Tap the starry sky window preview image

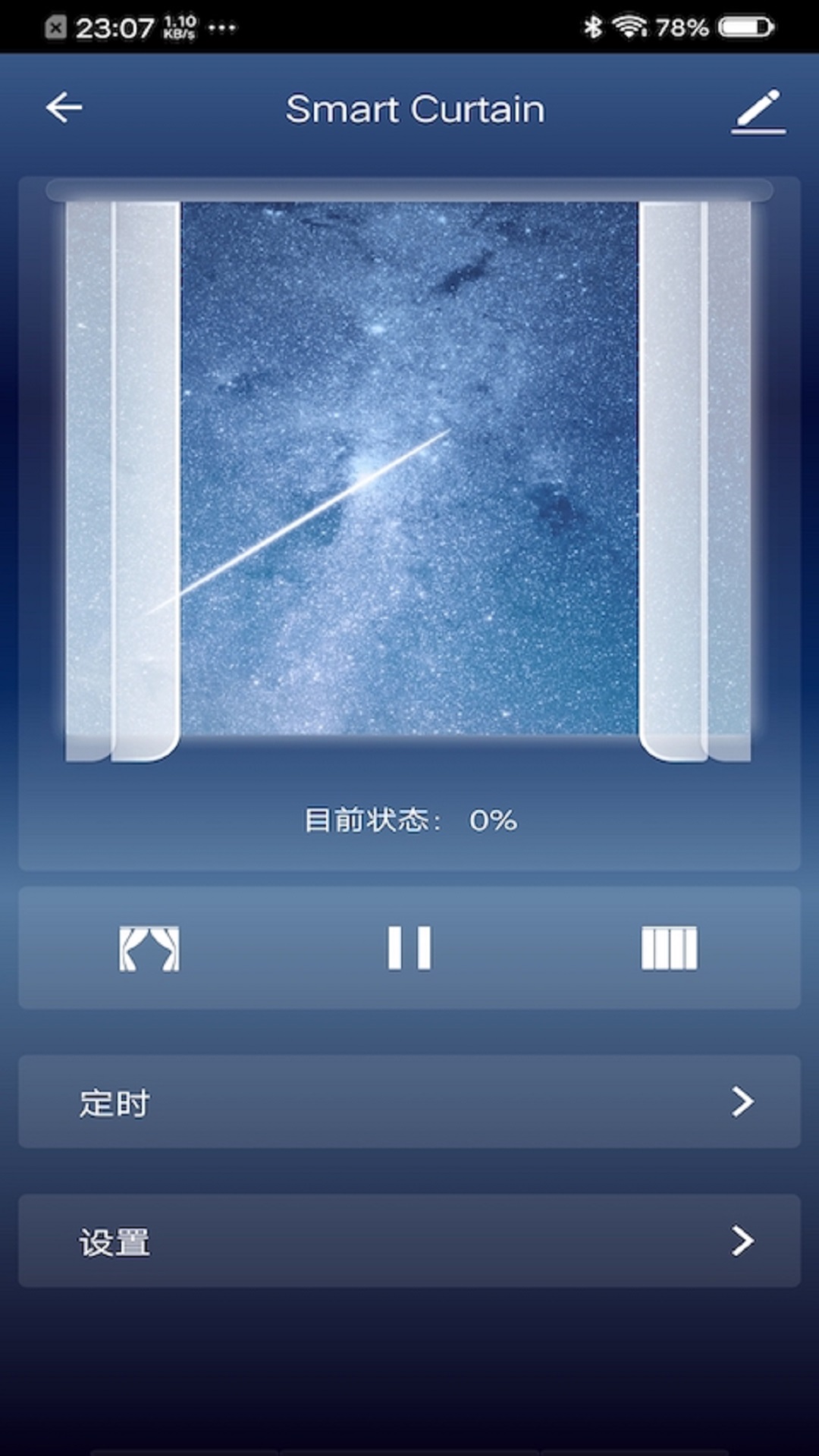[x=409, y=478]
